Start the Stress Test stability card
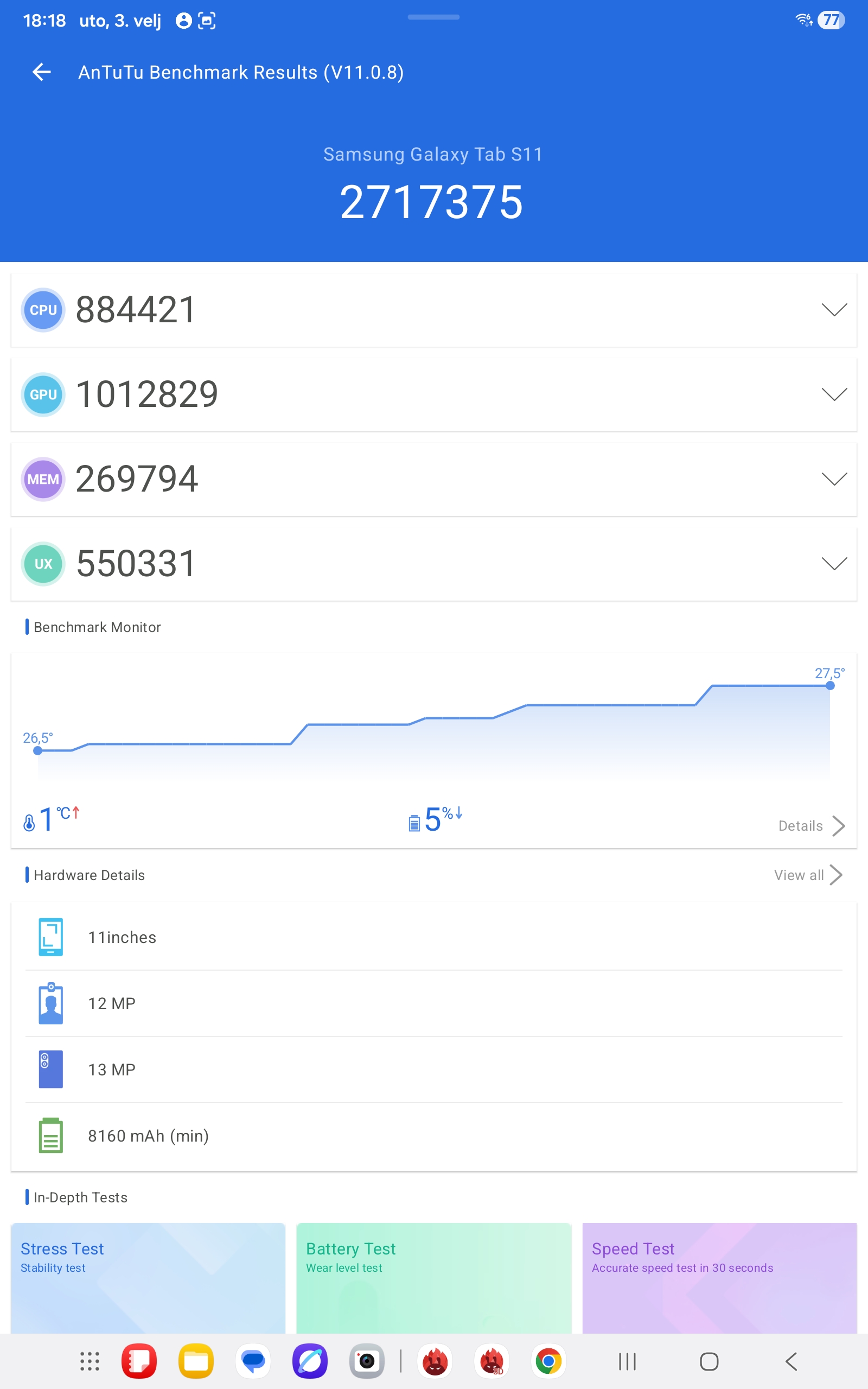868x1389 pixels. [x=148, y=1278]
